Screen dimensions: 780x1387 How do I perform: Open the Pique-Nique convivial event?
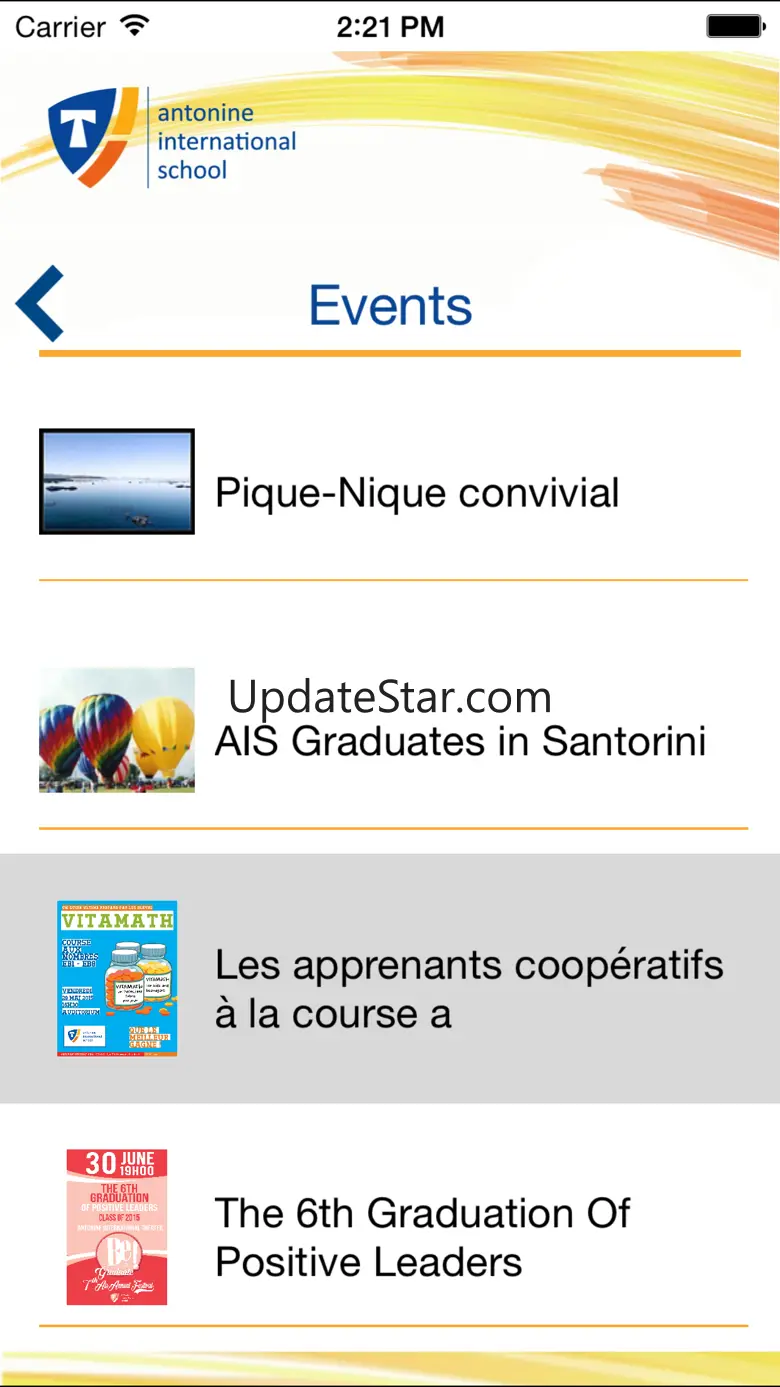(416, 493)
